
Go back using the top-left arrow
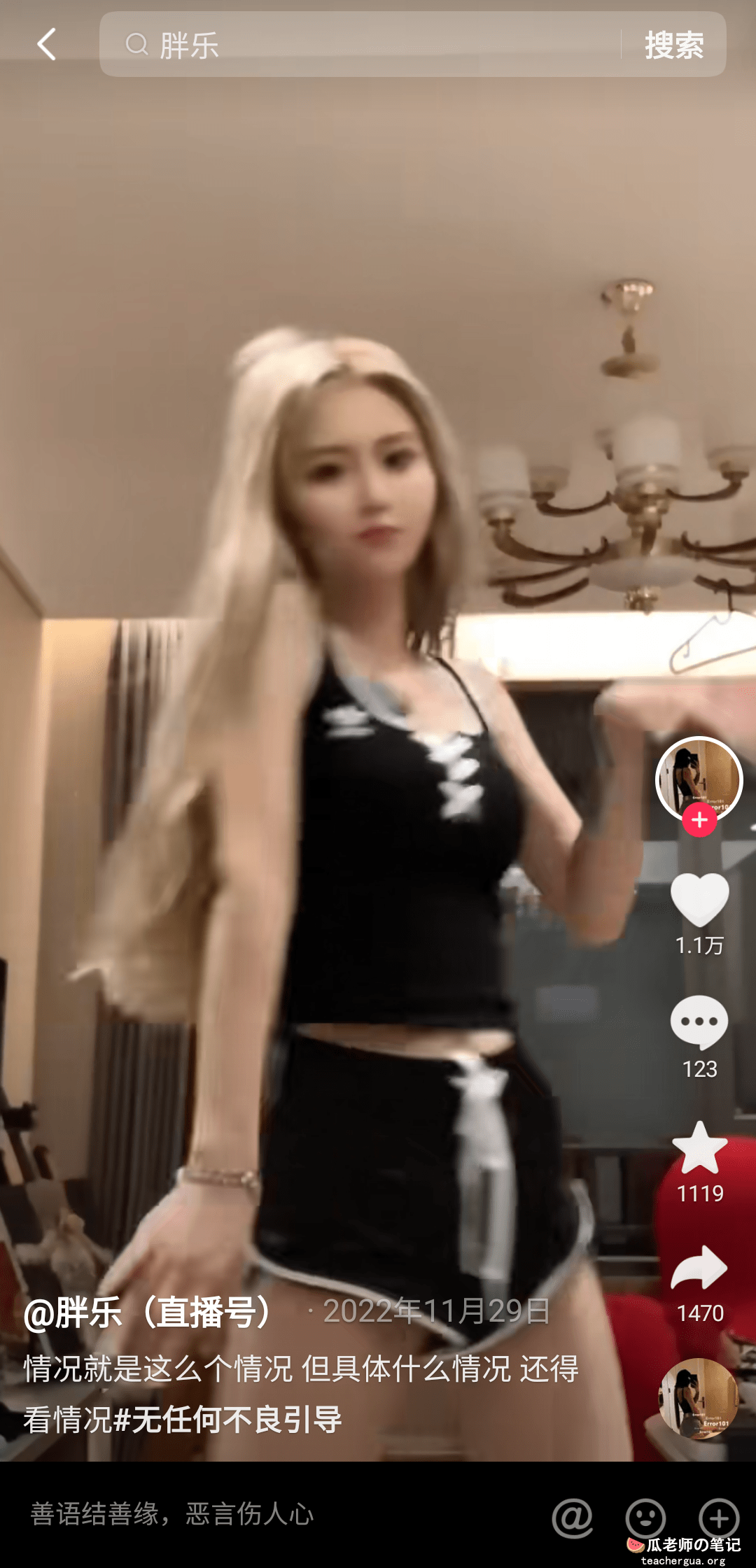coord(46,45)
